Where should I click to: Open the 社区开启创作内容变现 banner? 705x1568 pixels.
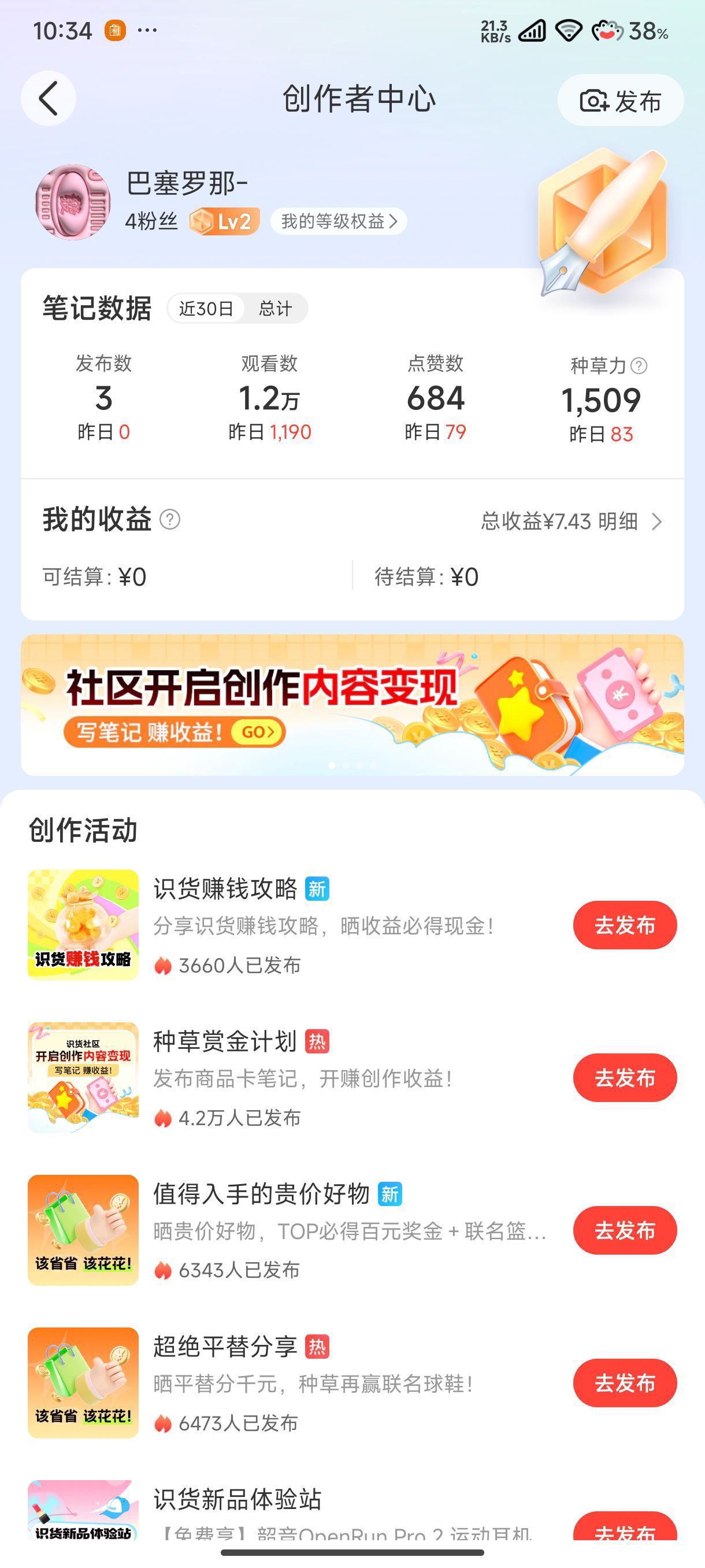(352, 705)
